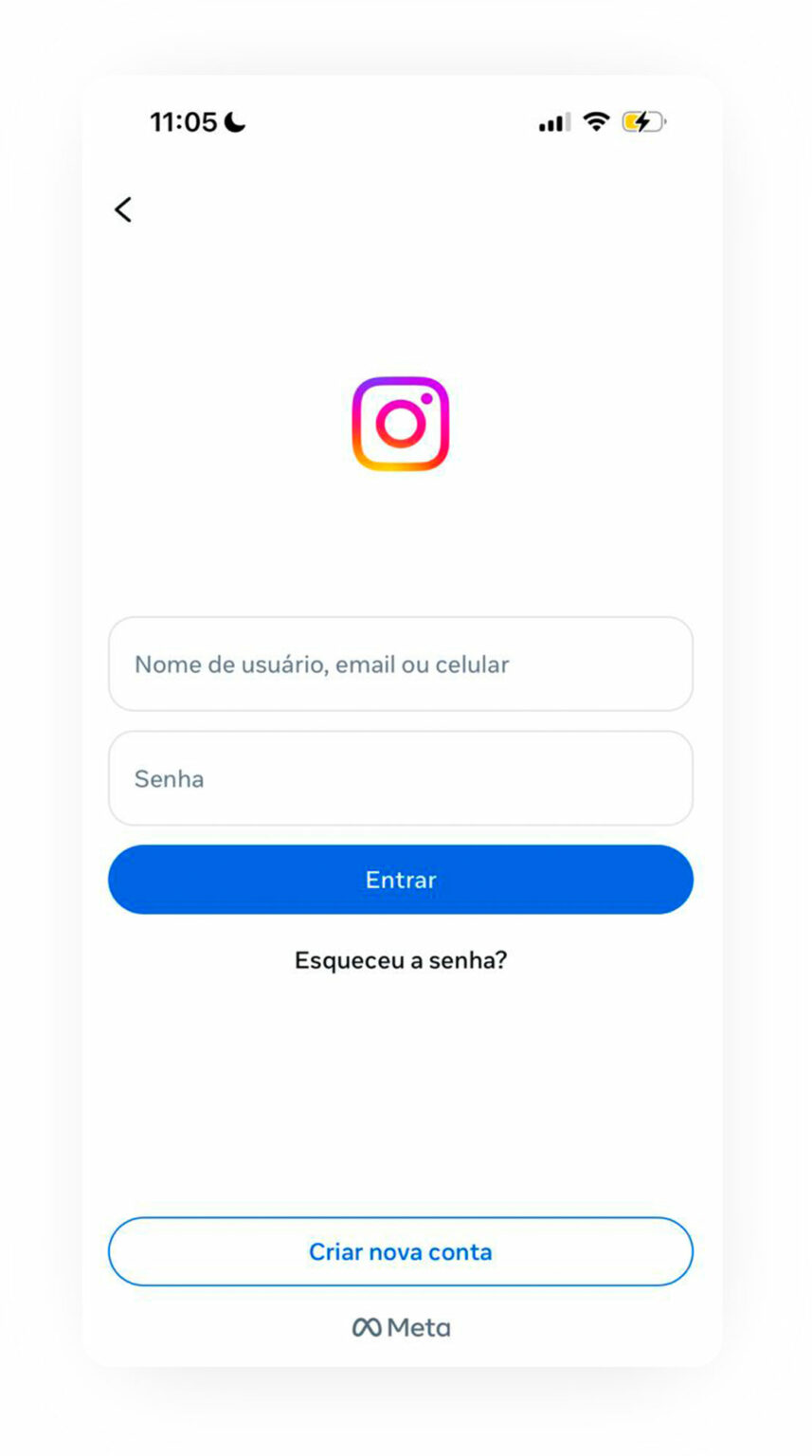Tap the charging battery icon

pos(642,121)
